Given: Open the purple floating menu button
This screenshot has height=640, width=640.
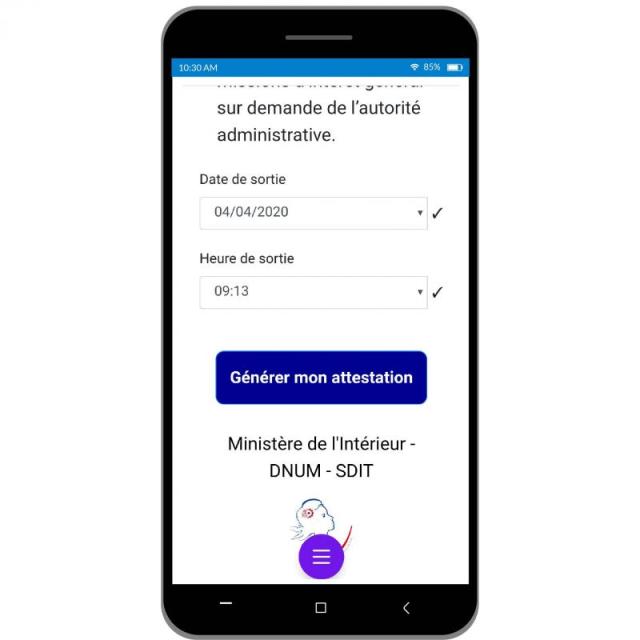Looking at the screenshot, I should pos(321,557).
